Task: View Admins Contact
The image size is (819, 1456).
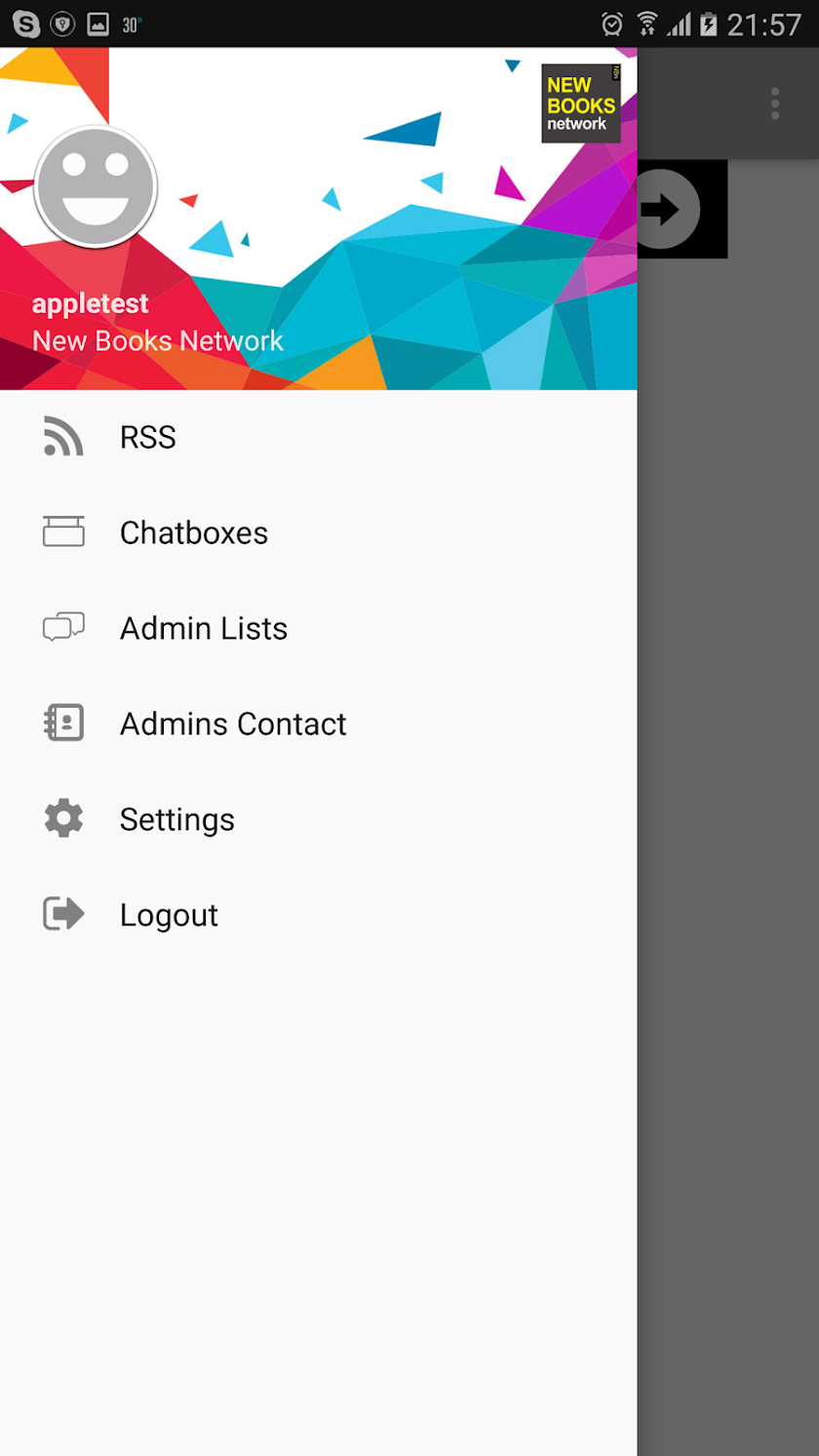Action: 232,724
